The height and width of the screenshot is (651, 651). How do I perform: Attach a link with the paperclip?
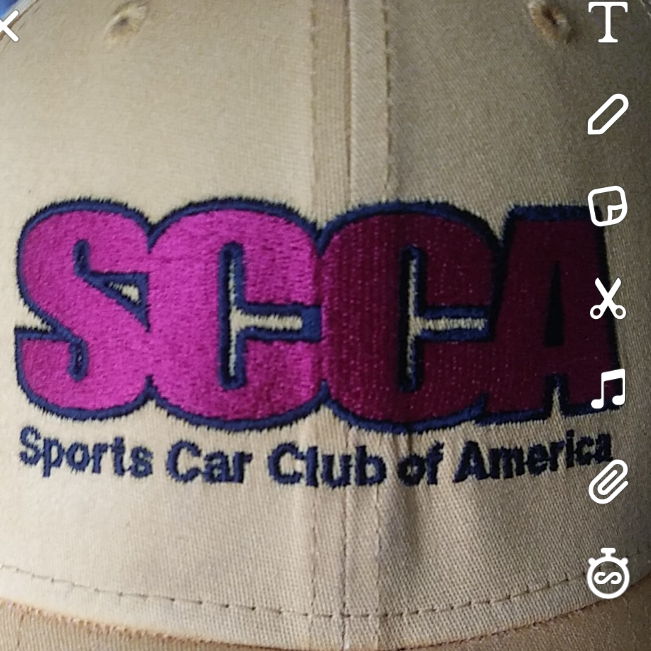607,482
